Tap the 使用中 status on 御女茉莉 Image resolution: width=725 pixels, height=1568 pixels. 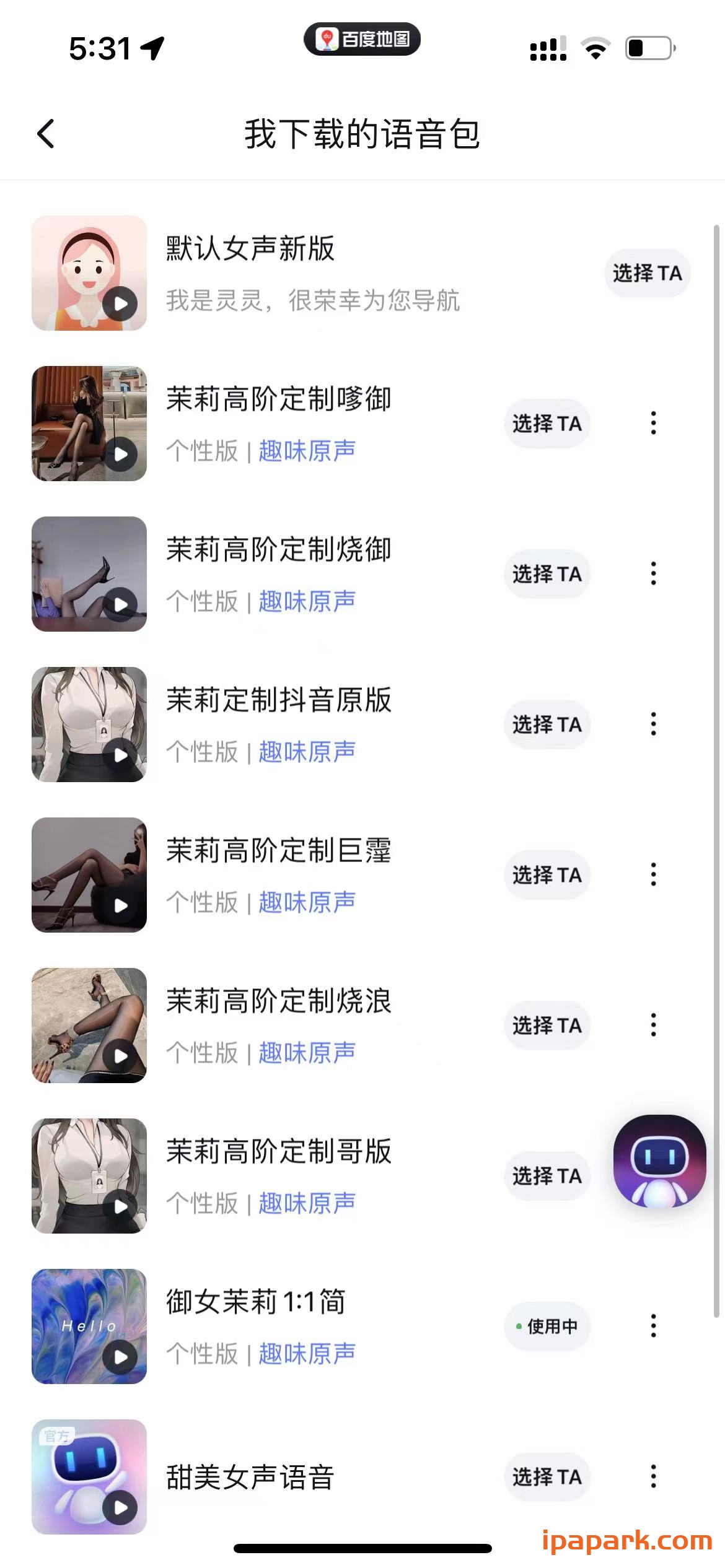[x=547, y=1326]
